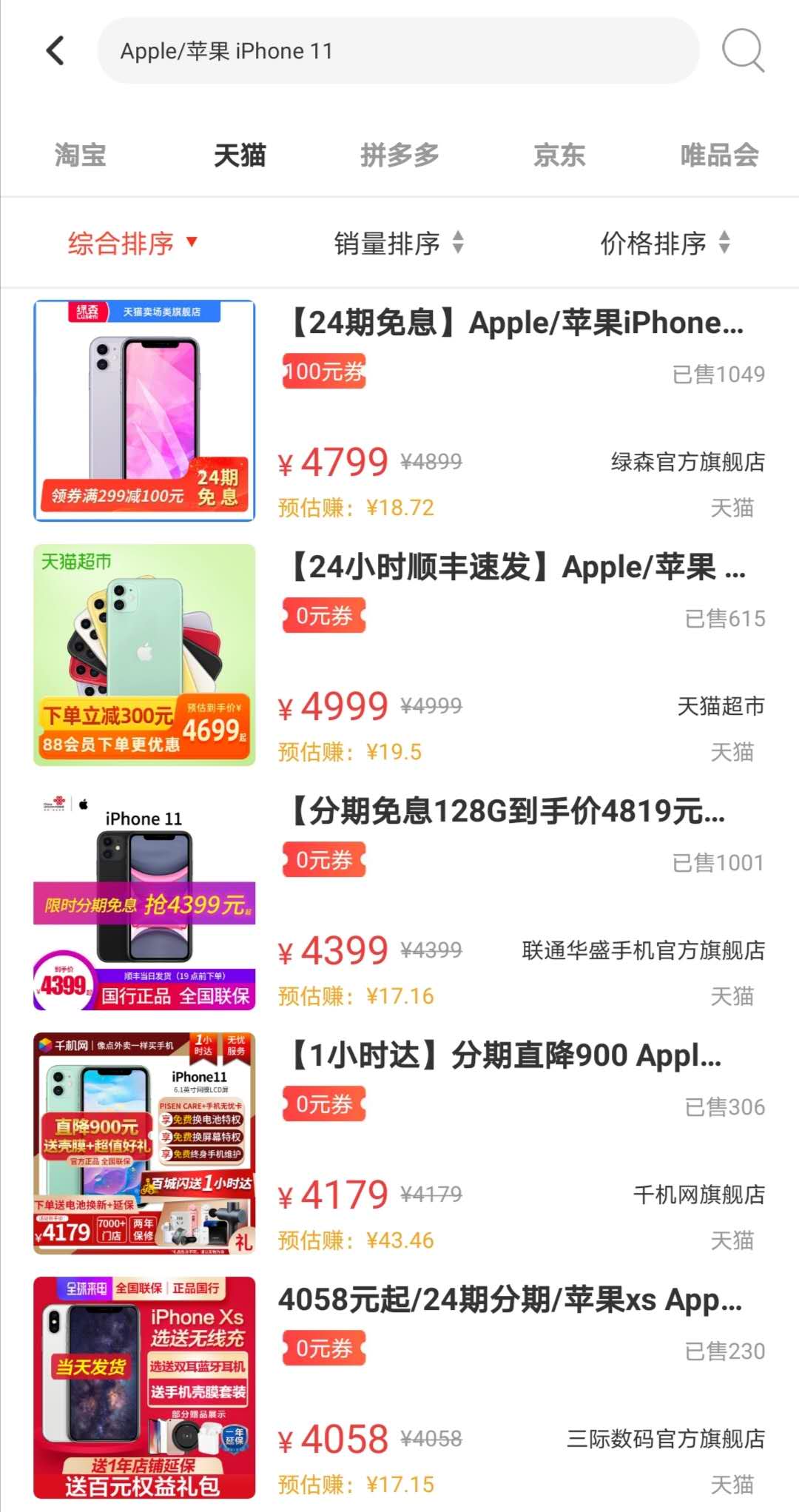
Task: Select the 天猫 tab
Action: point(240,155)
